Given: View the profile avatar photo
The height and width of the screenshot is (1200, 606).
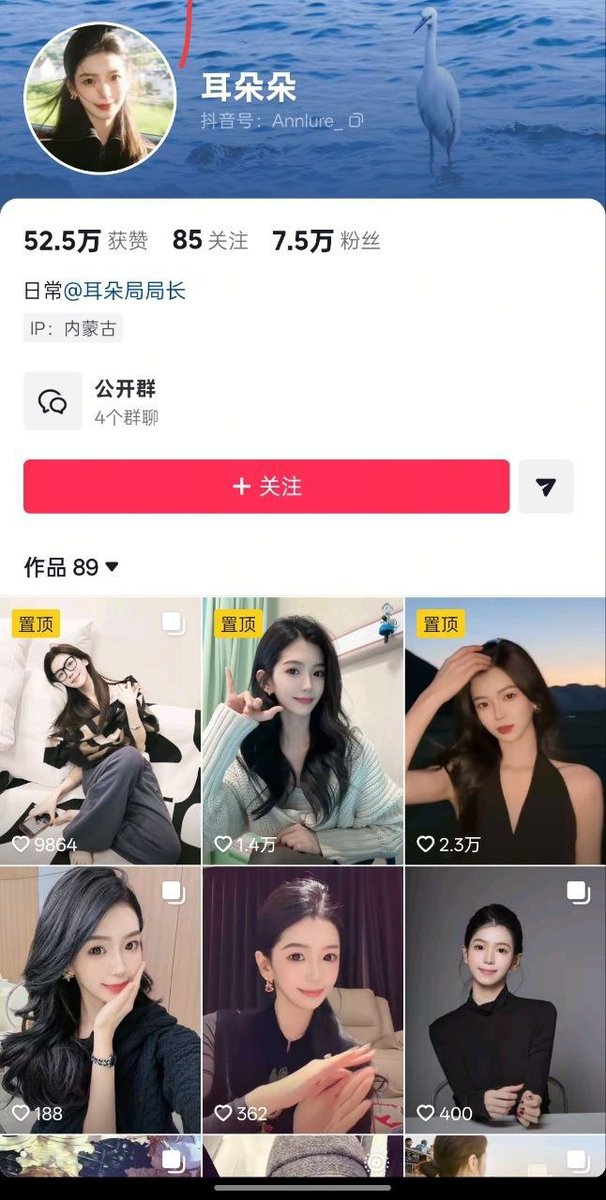Looking at the screenshot, I should 100,98.
